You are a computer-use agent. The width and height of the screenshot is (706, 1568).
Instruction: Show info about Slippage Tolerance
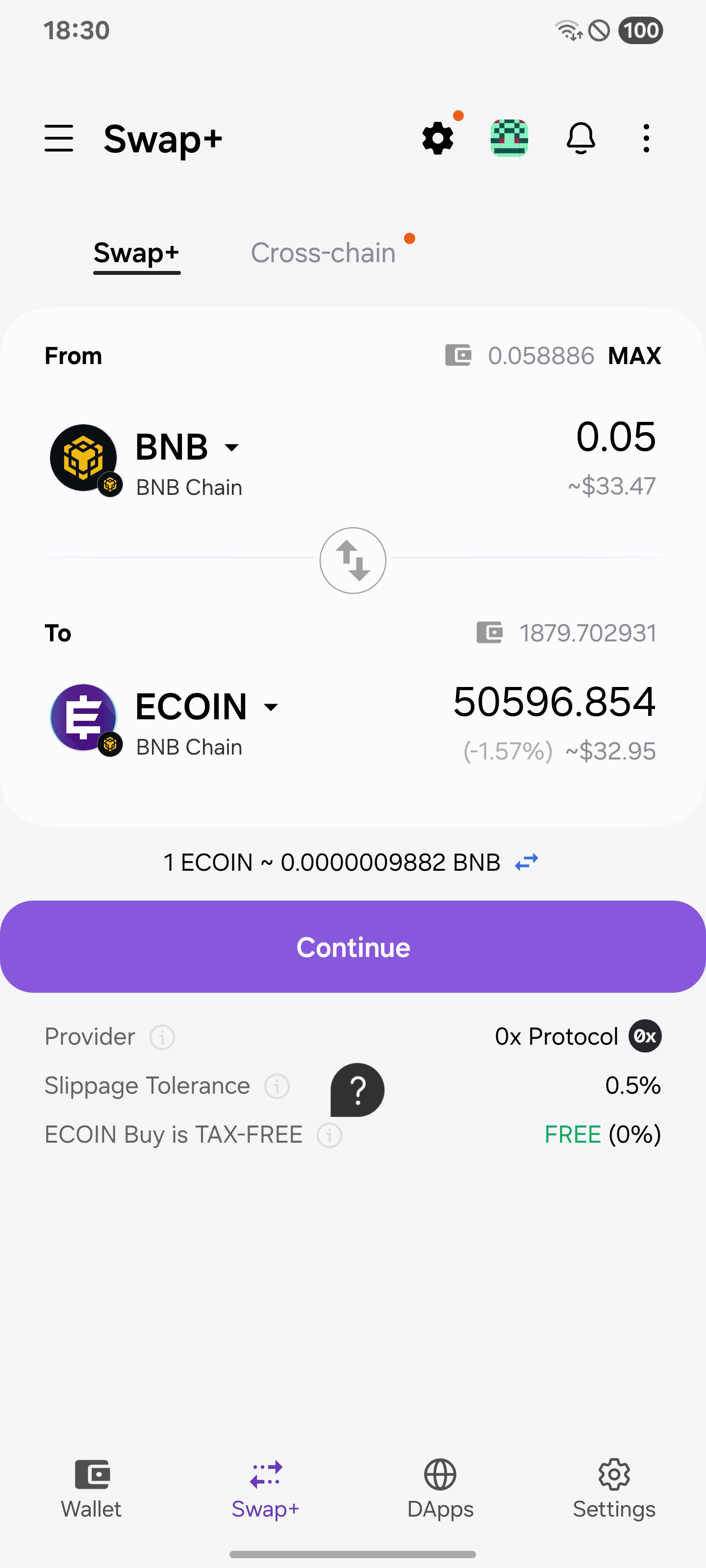pyautogui.click(x=277, y=1086)
